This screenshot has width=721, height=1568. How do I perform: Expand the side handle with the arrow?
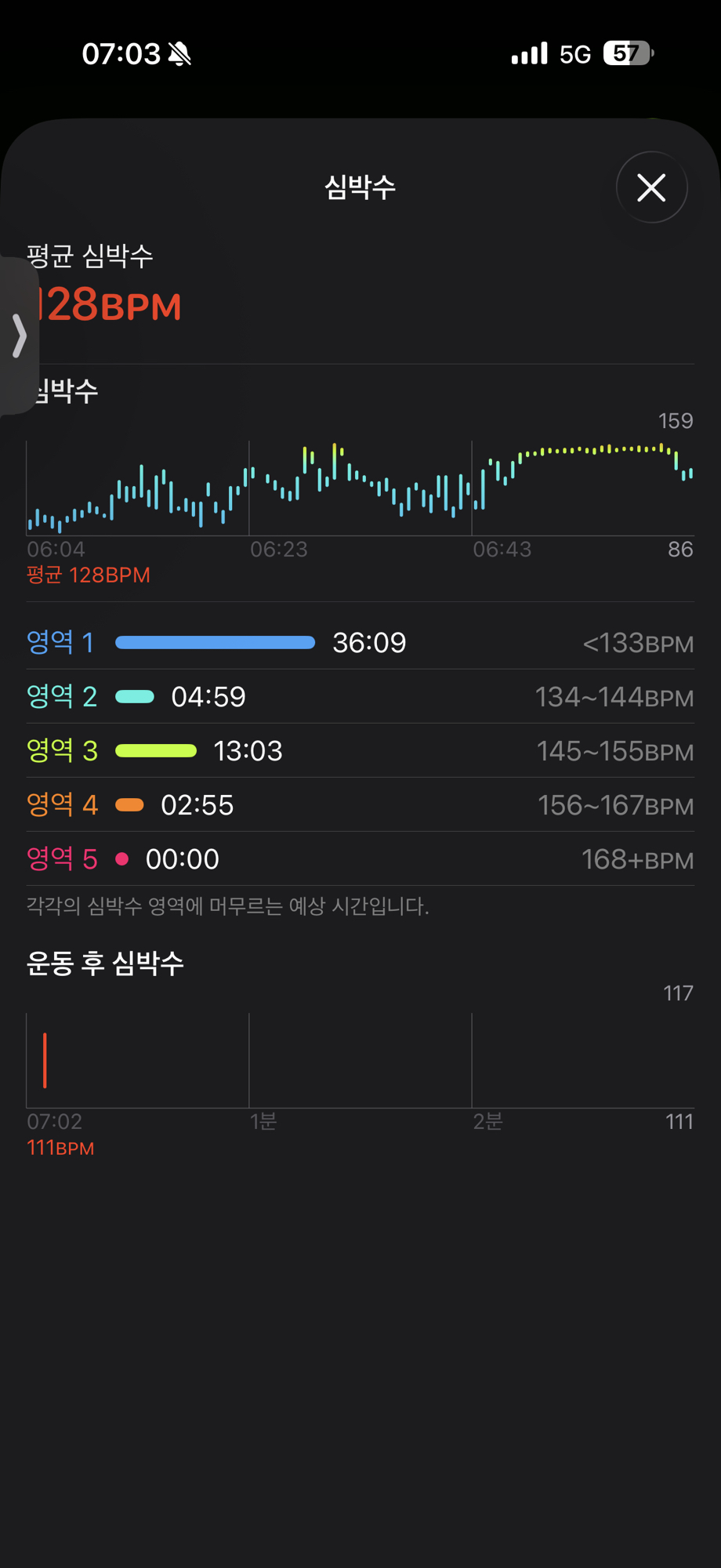pyautogui.click(x=19, y=336)
